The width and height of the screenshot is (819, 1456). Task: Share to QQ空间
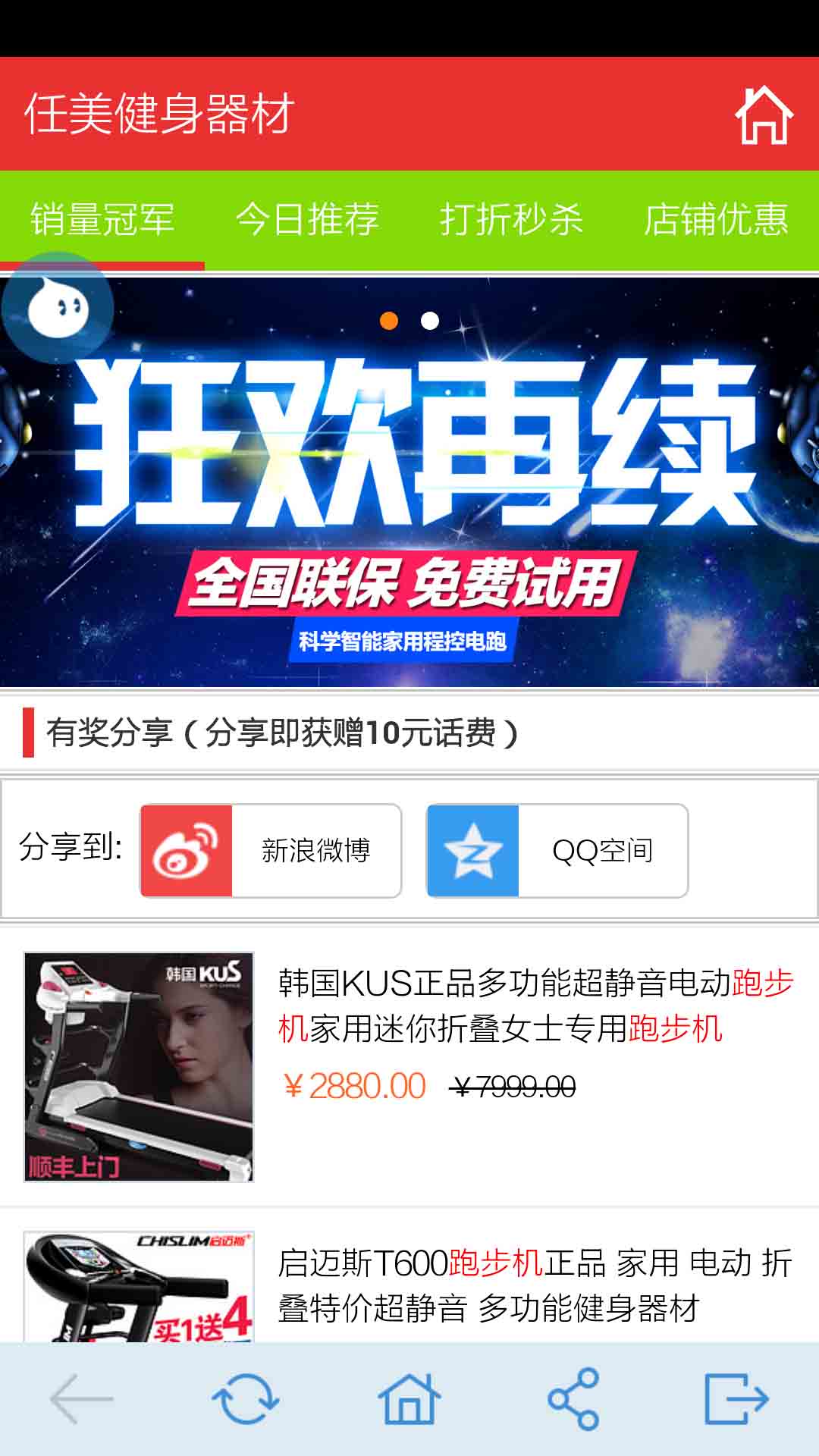[x=557, y=851]
